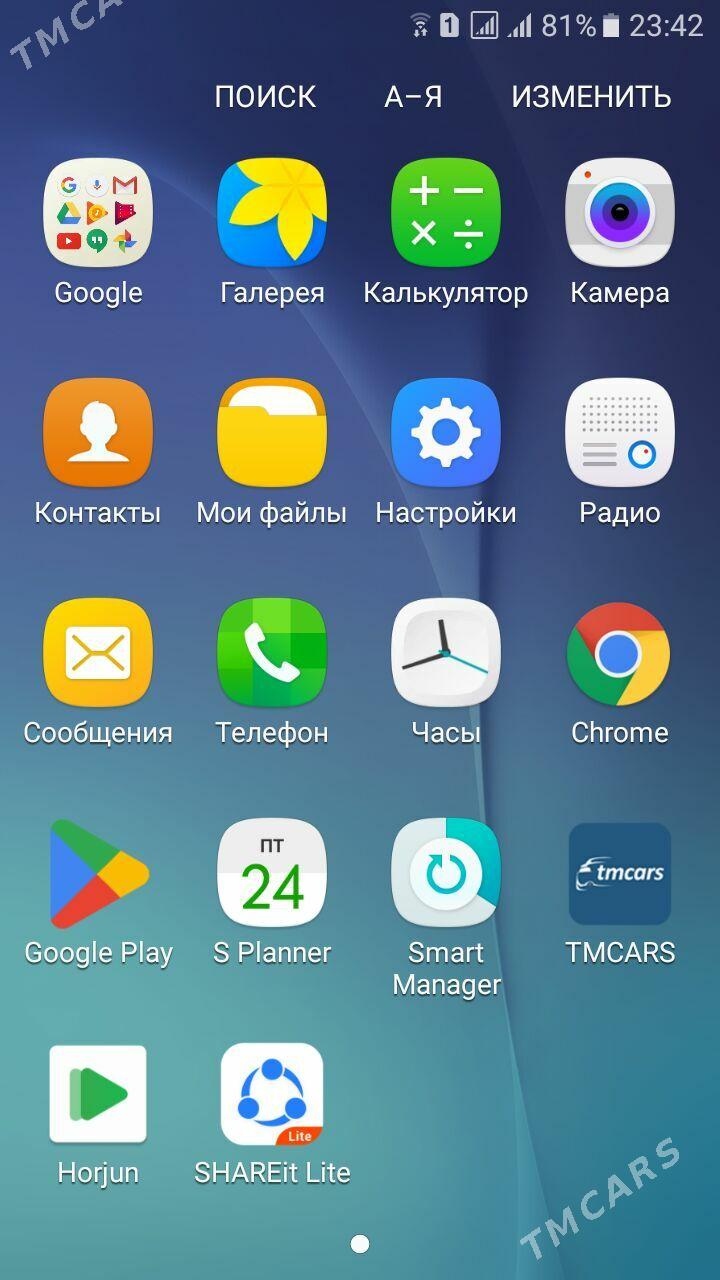The width and height of the screenshot is (720, 1280).
Task: Launch Smart Manager
Action: coord(446,873)
